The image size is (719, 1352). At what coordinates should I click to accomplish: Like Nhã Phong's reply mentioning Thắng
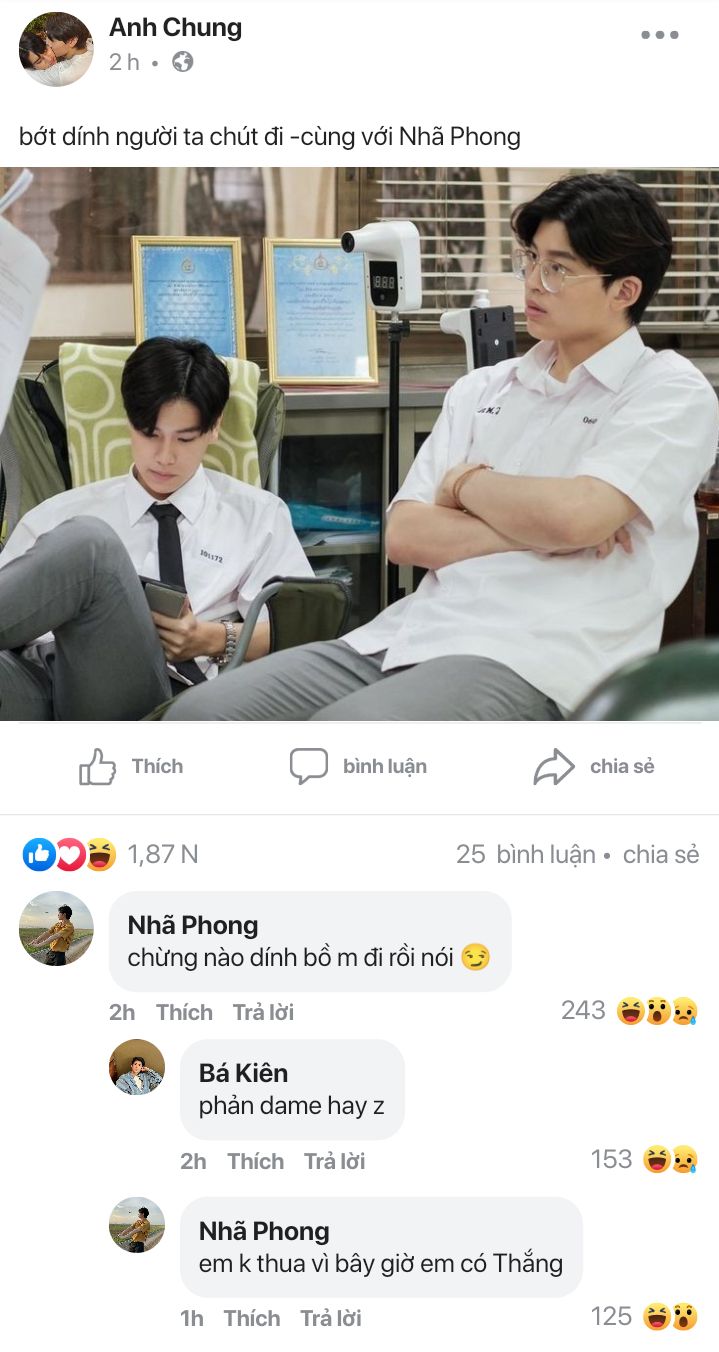coord(251,1318)
